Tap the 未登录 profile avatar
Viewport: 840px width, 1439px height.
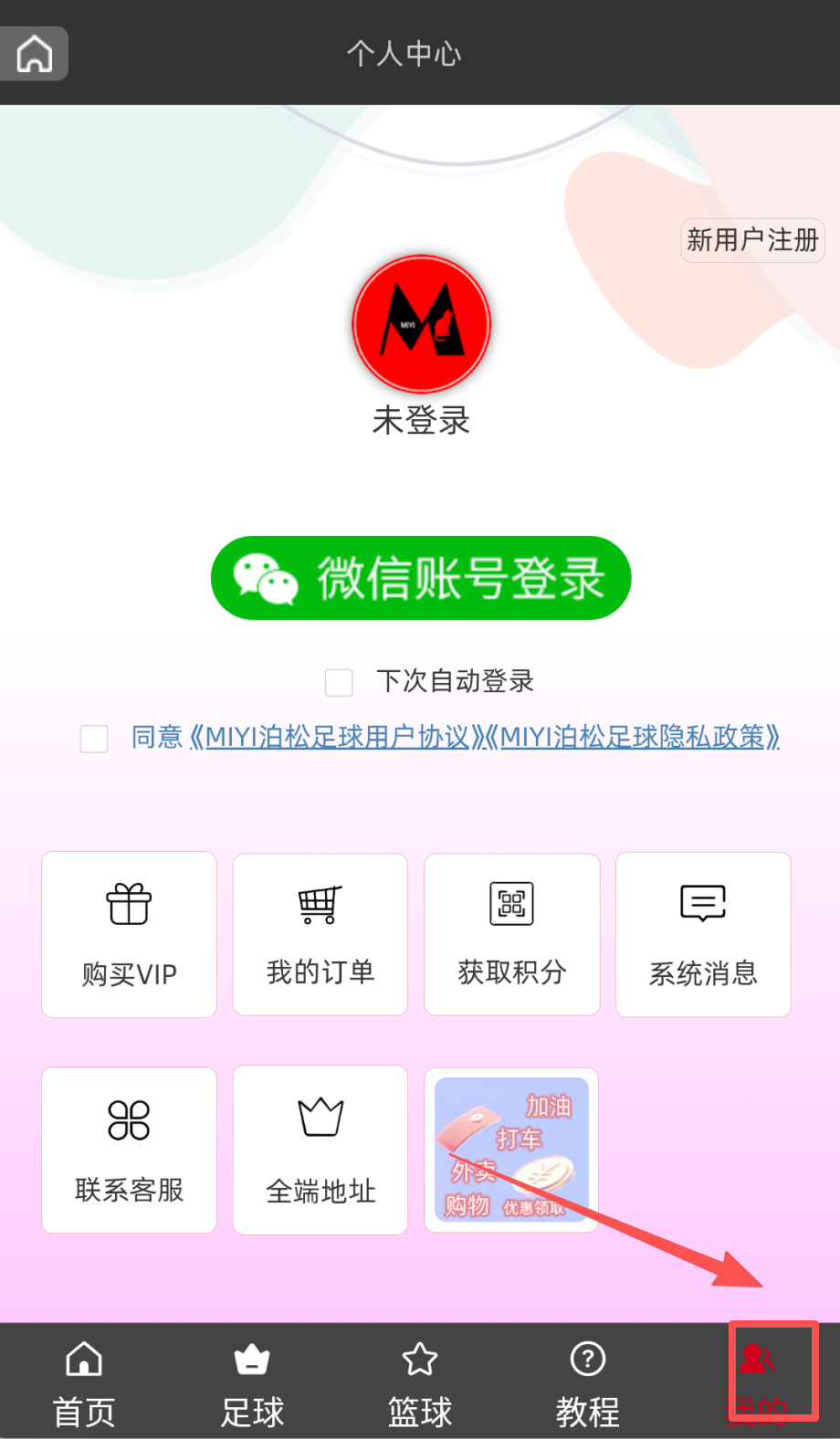[421, 324]
